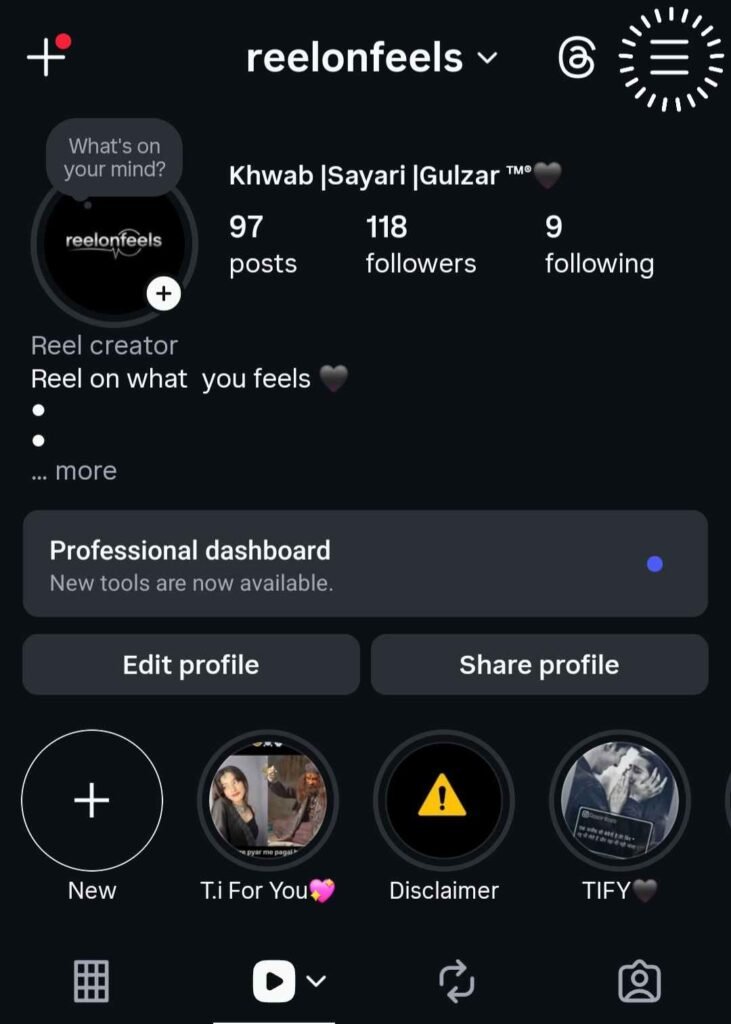The image size is (731, 1024).
Task: Open the TIFY highlight
Action: point(619,801)
